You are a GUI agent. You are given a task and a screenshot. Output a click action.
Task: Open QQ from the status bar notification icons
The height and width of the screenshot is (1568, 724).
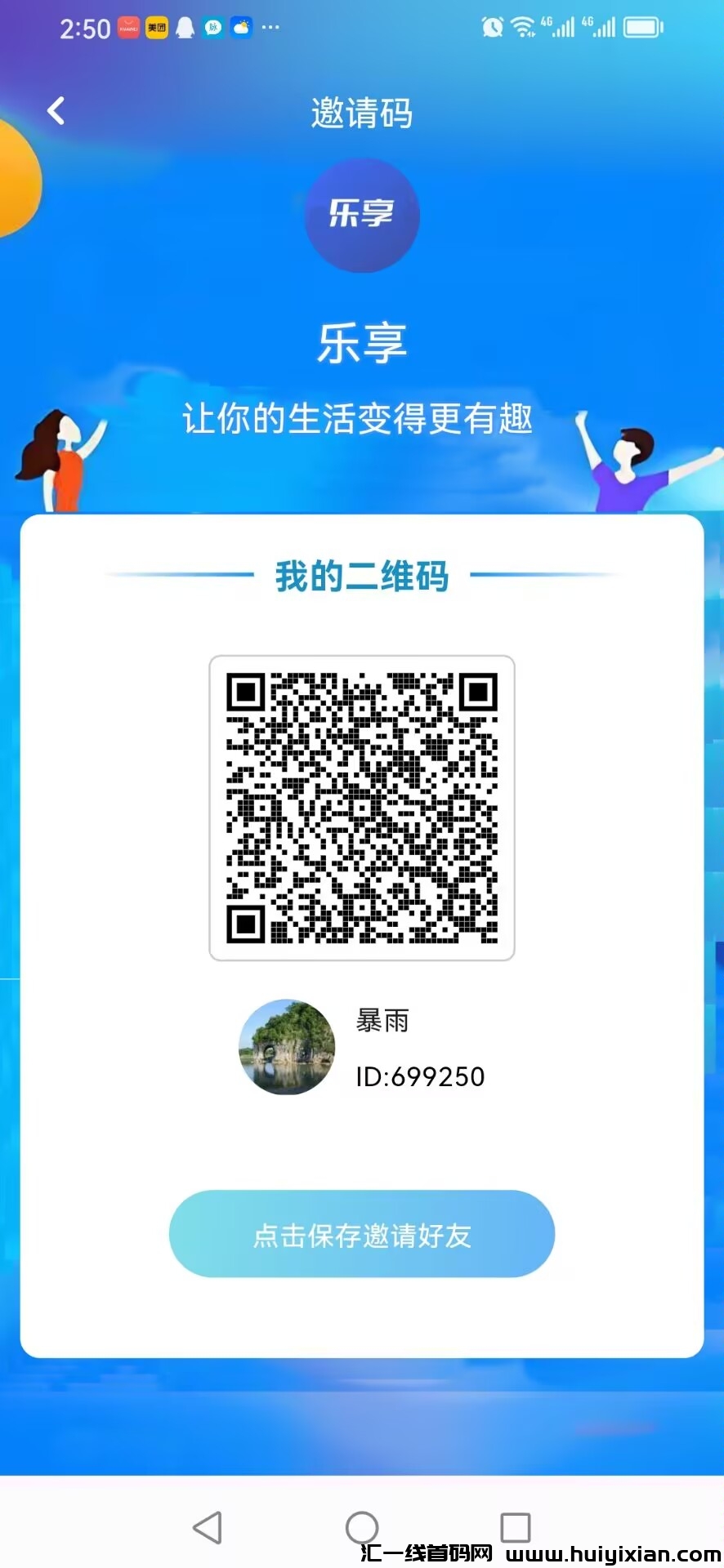(185, 27)
